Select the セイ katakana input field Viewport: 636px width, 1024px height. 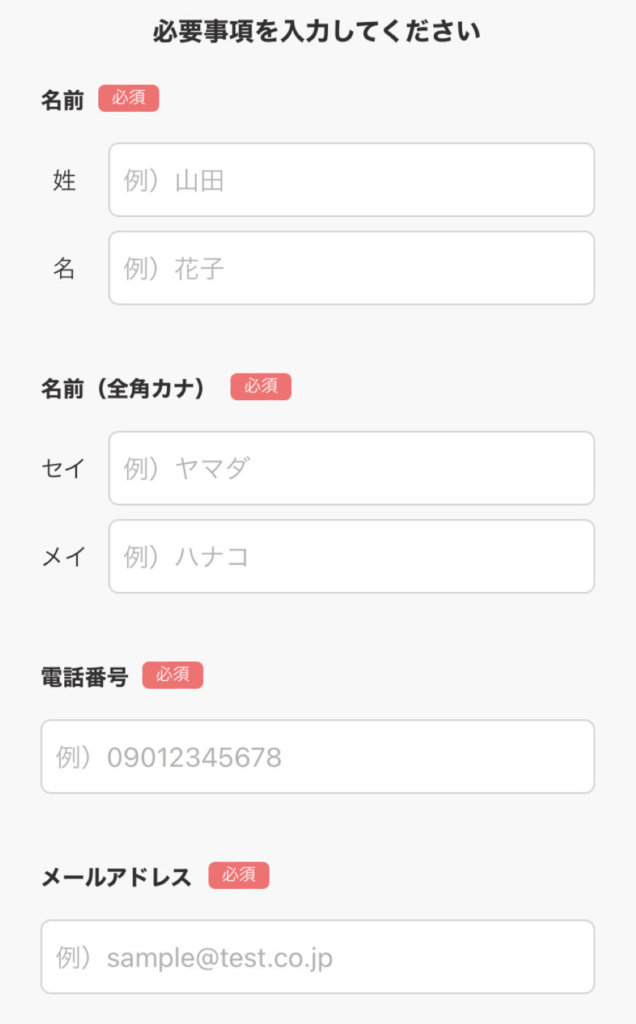(x=351, y=468)
